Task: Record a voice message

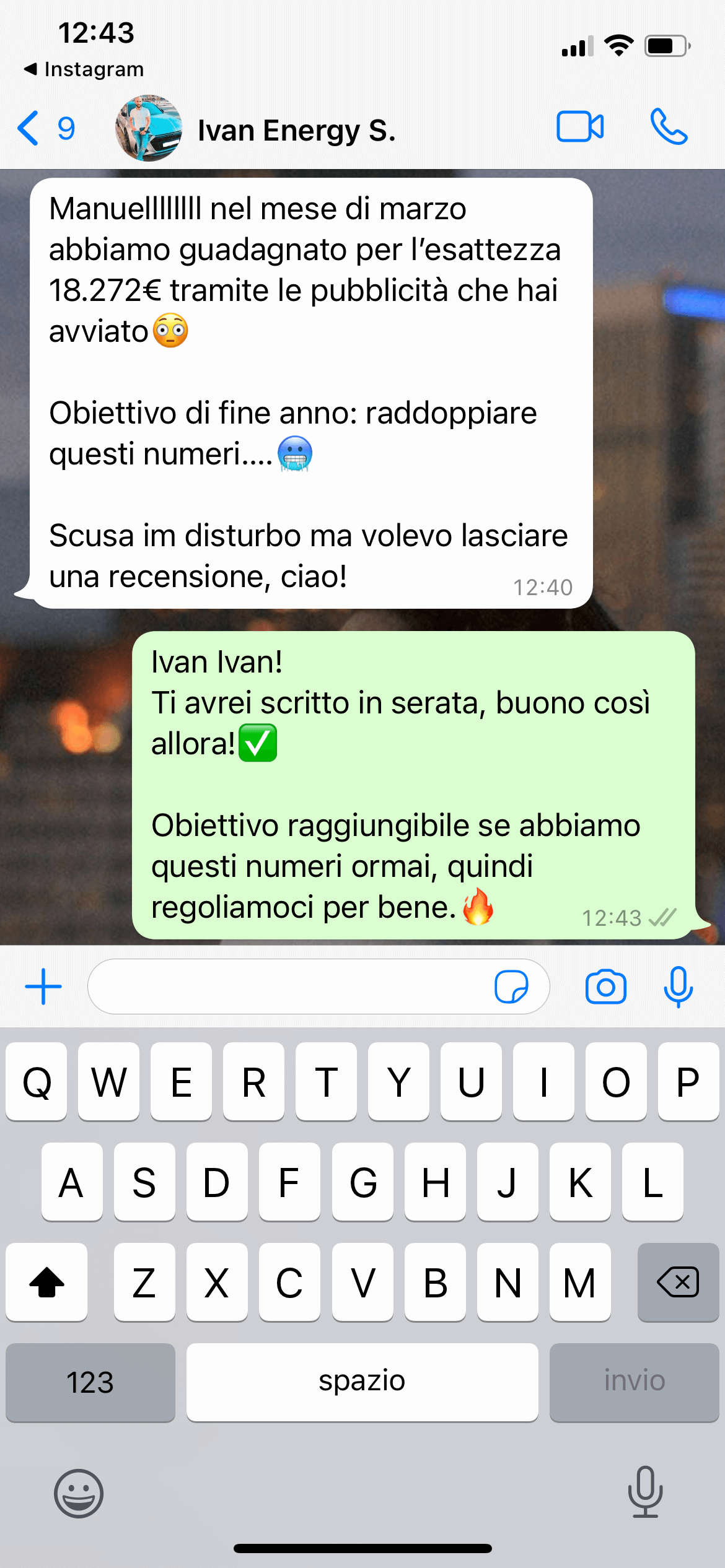Action: [x=678, y=987]
